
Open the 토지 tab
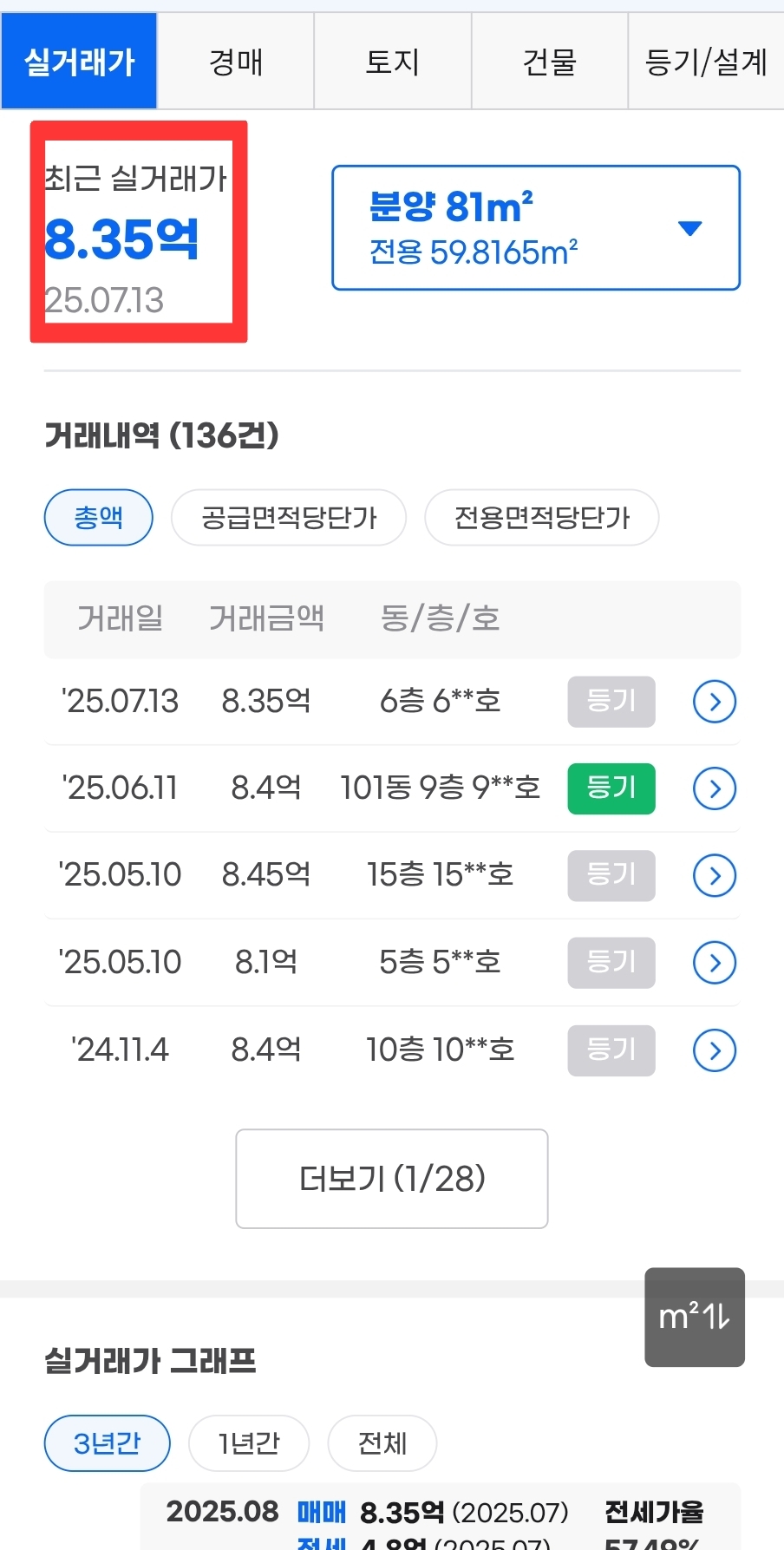tap(393, 62)
